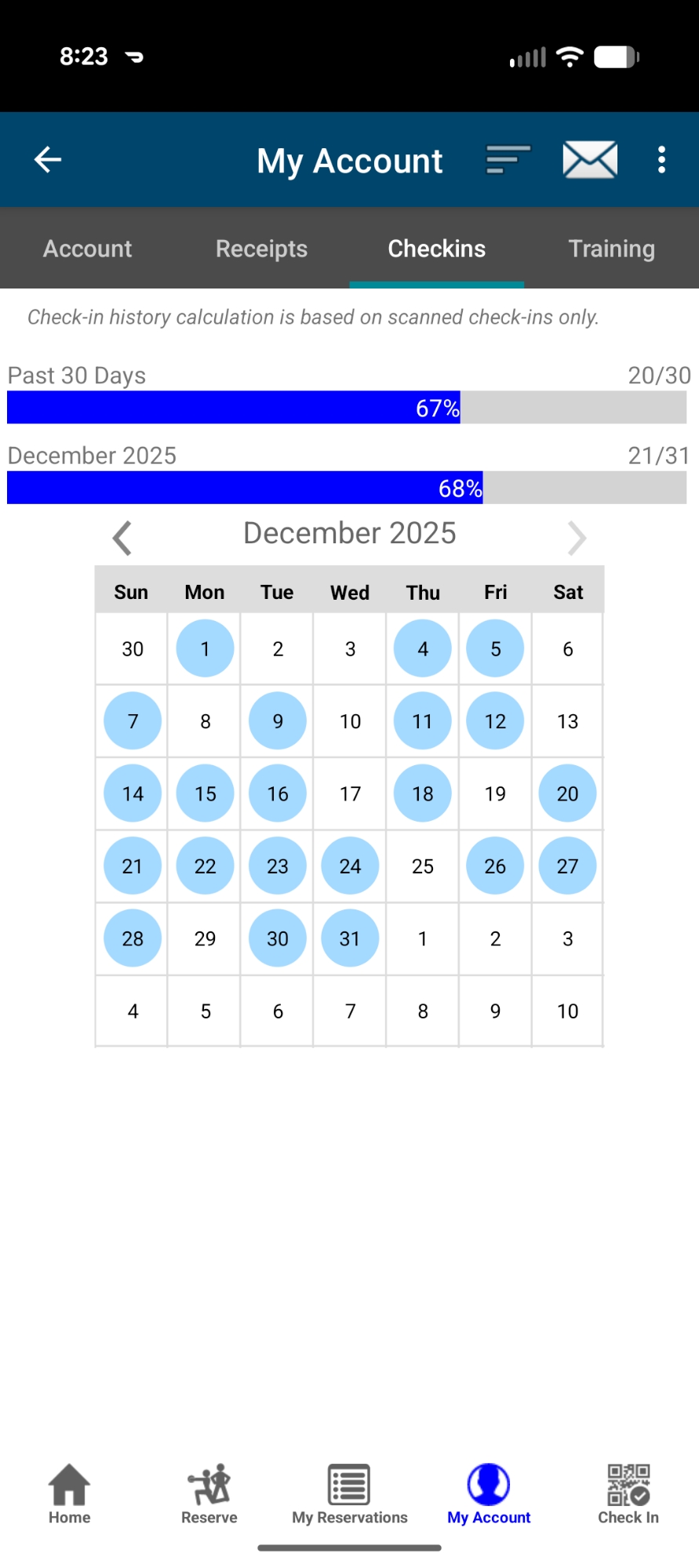Open the Check In QR tab
Viewport: 699px width, 1568px height.
[x=628, y=1494]
